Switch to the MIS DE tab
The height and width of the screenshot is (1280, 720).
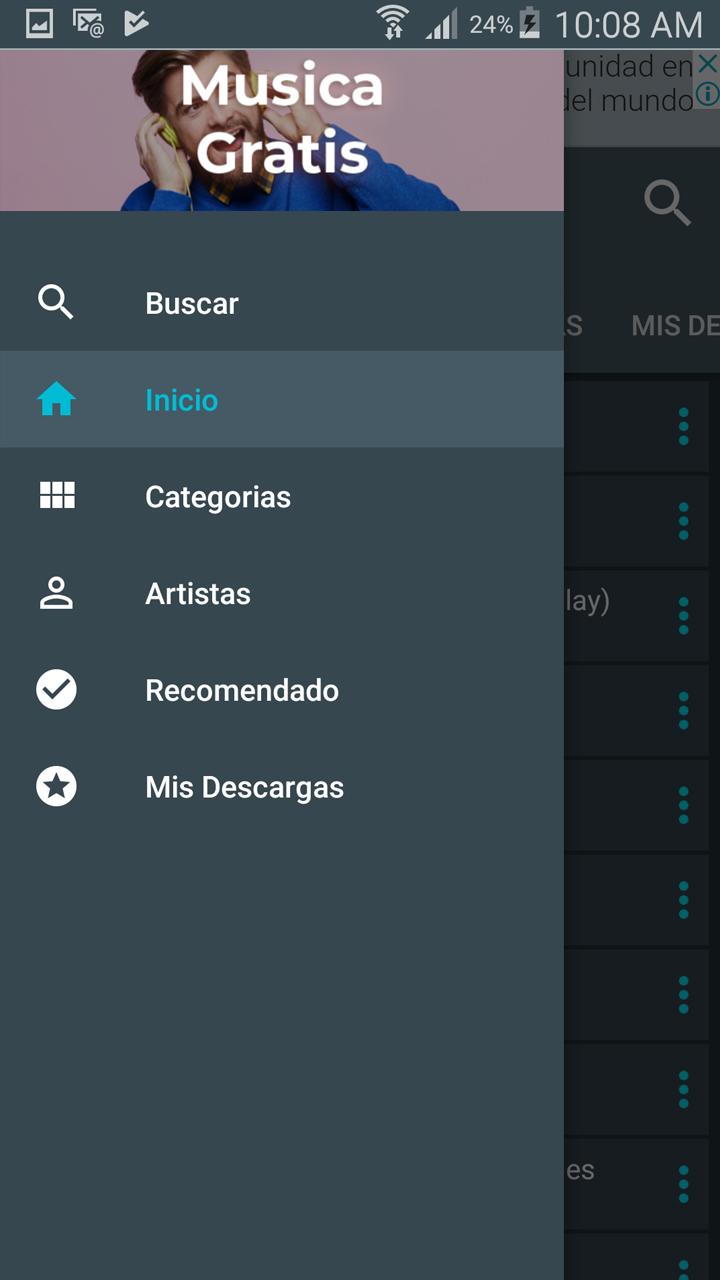point(675,325)
